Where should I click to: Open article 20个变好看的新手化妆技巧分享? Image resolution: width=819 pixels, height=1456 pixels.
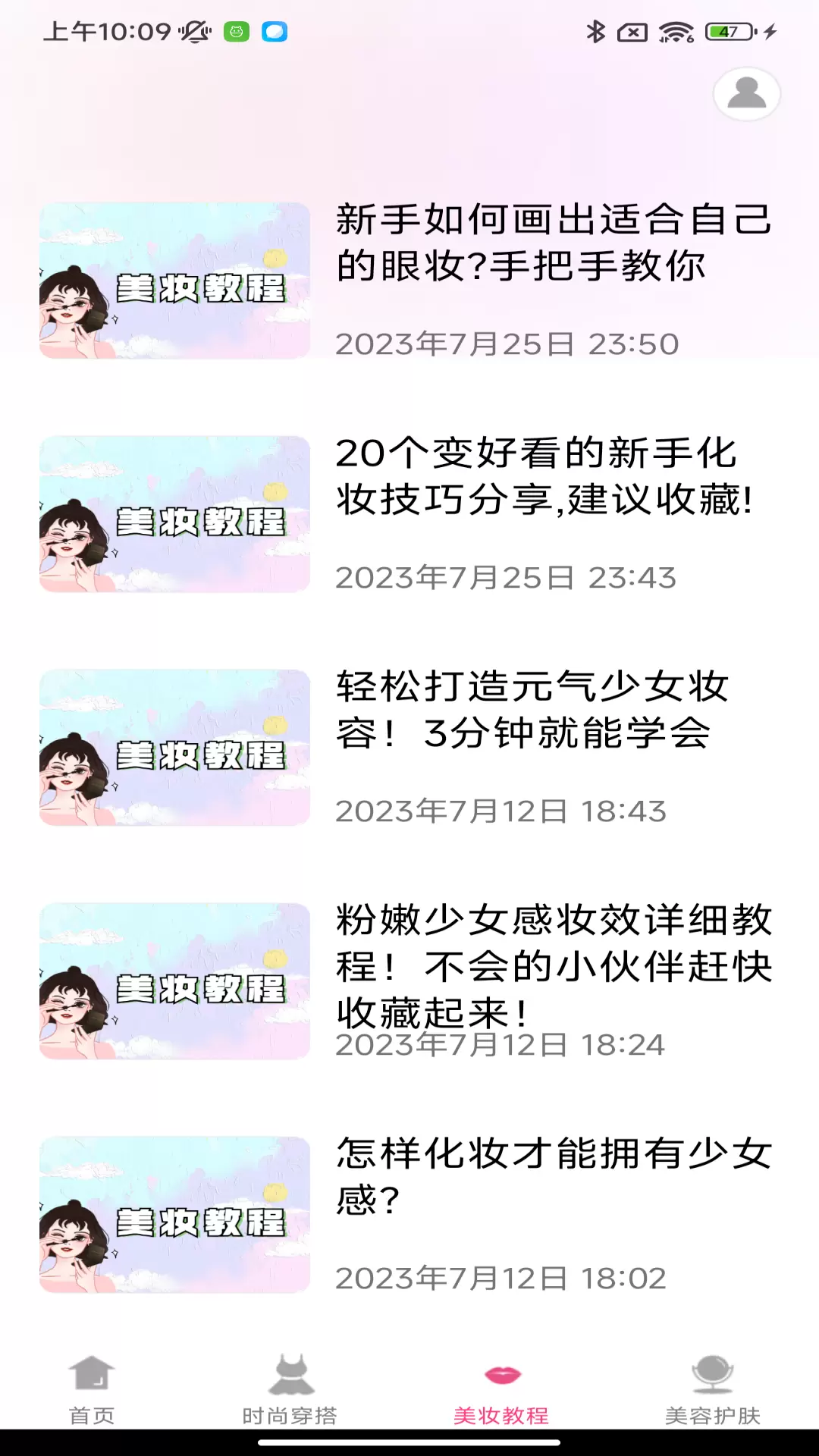[409, 514]
